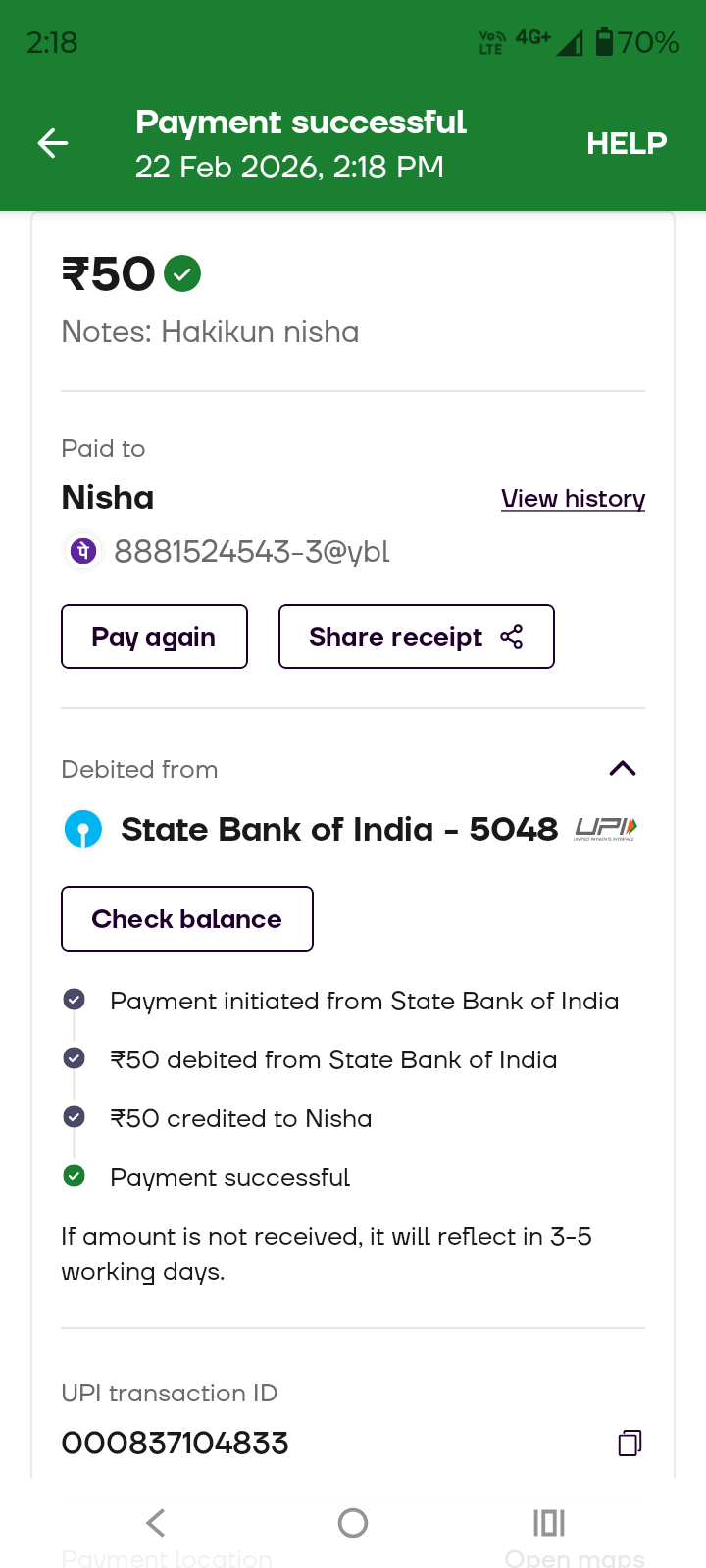The image size is (706, 1568).
Task: Open the recent apps view
Action: 549,1523
